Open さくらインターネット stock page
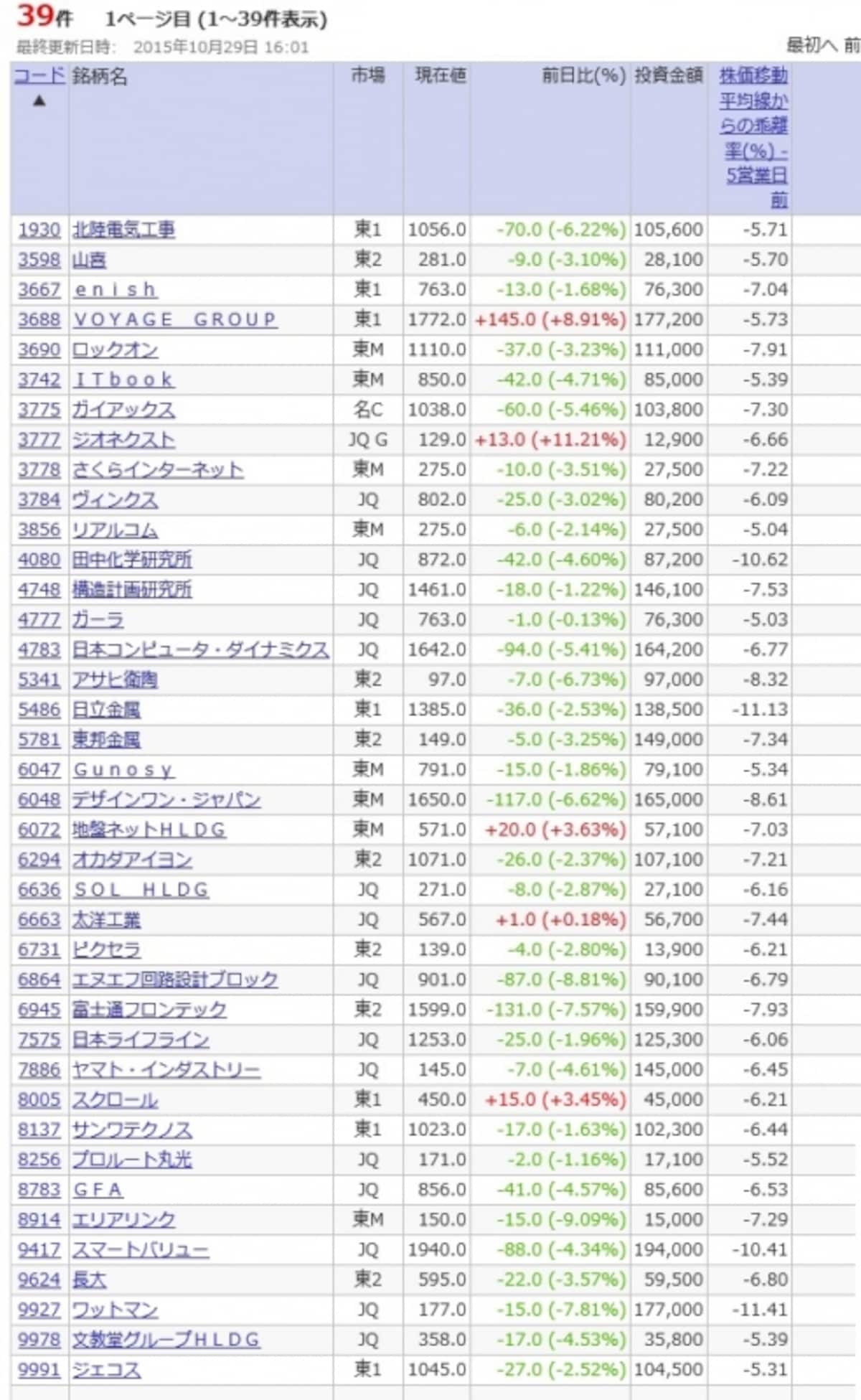The height and width of the screenshot is (1400, 861). point(158,470)
